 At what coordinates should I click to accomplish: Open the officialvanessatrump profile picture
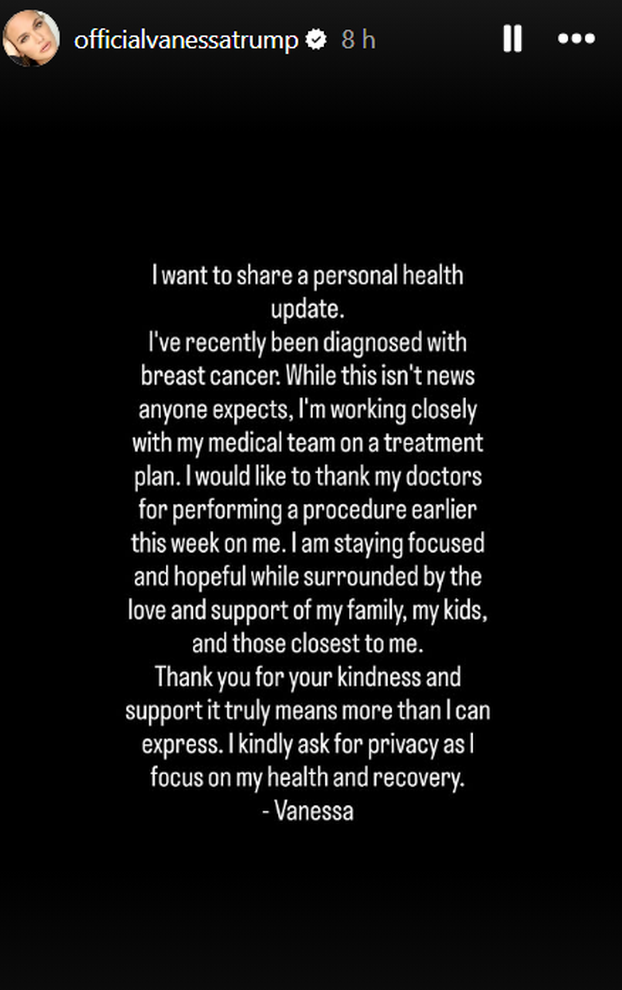point(31,39)
